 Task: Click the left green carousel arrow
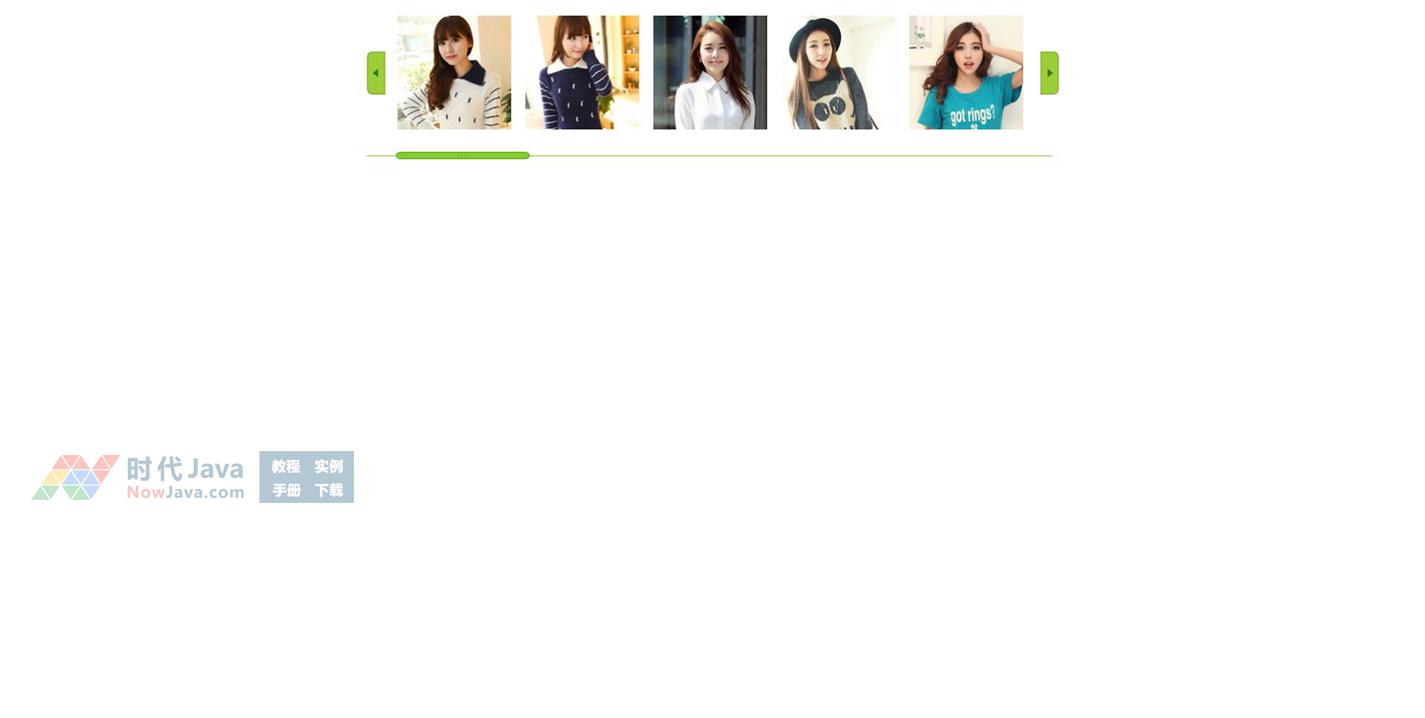[376, 73]
